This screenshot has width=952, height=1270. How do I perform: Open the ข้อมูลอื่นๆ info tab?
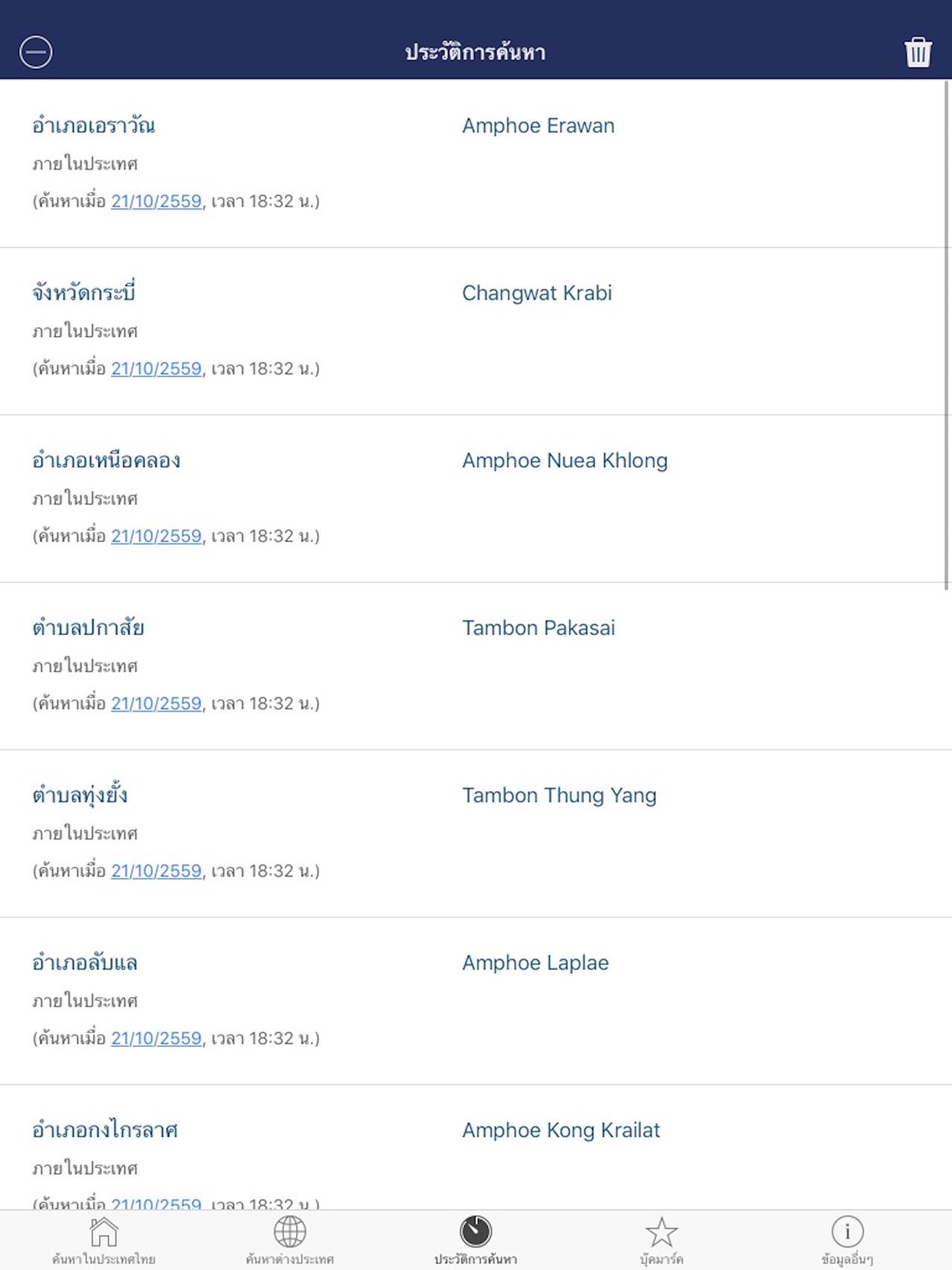847,1241
